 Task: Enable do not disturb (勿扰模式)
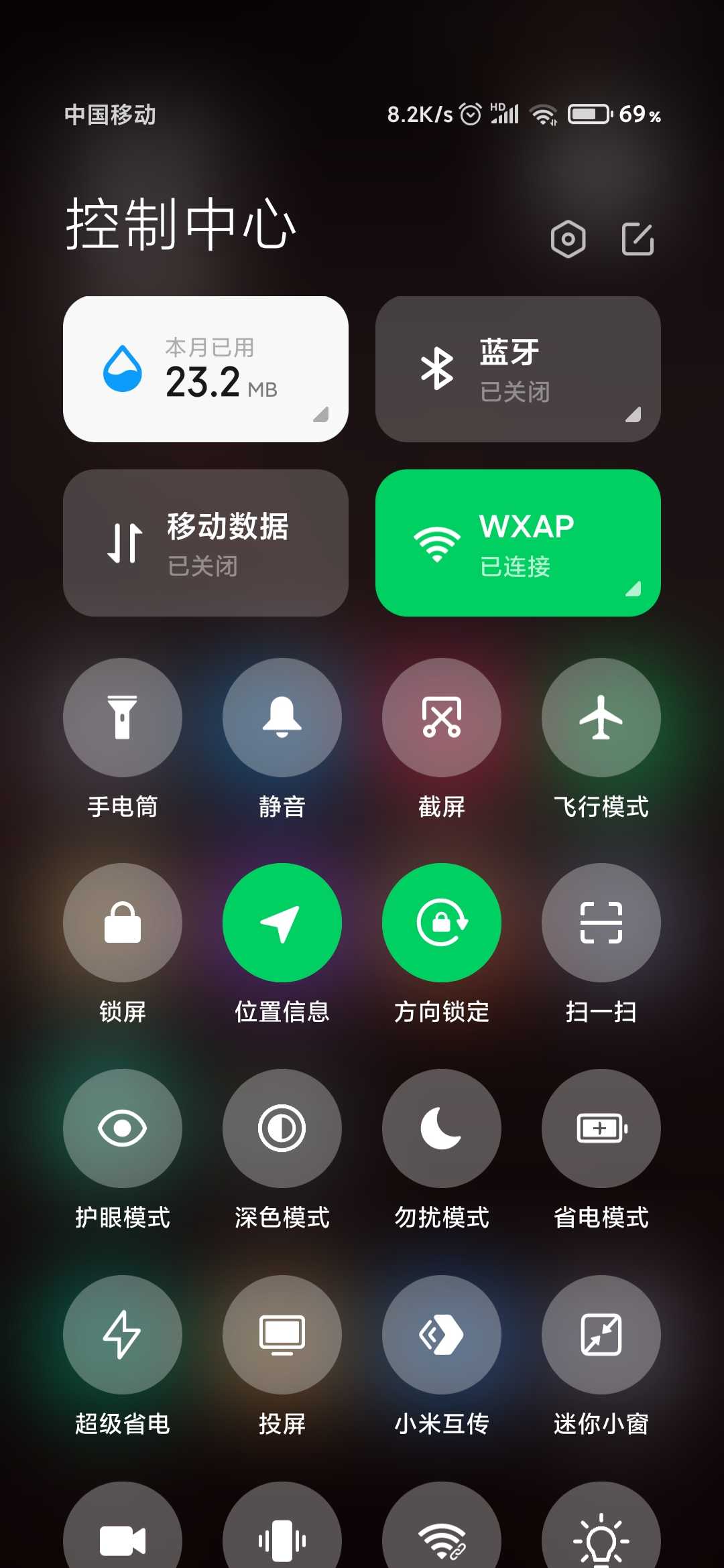(x=442, y=1128)
